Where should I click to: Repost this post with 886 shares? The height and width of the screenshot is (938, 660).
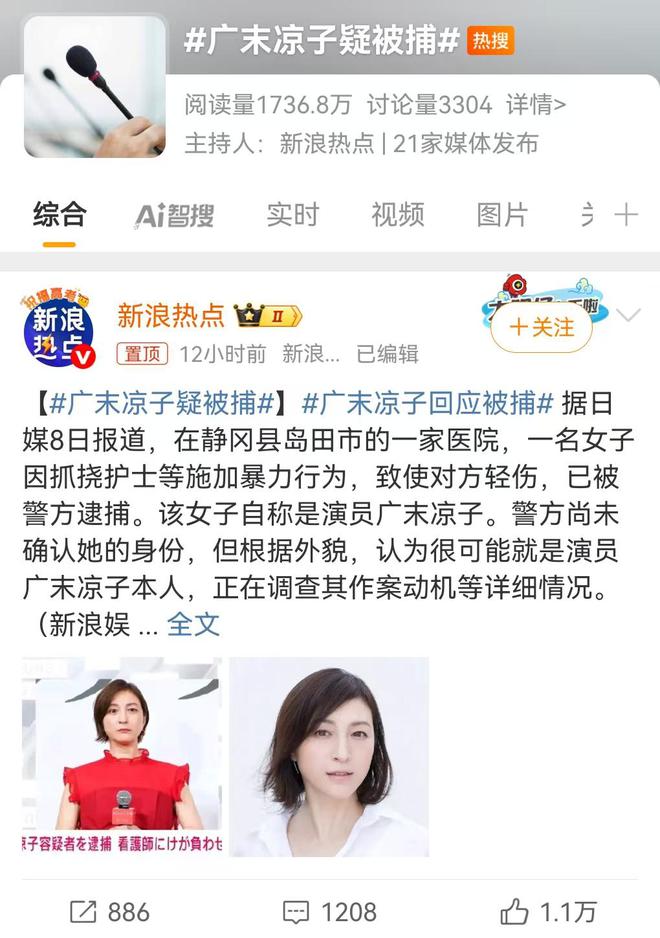109,911
